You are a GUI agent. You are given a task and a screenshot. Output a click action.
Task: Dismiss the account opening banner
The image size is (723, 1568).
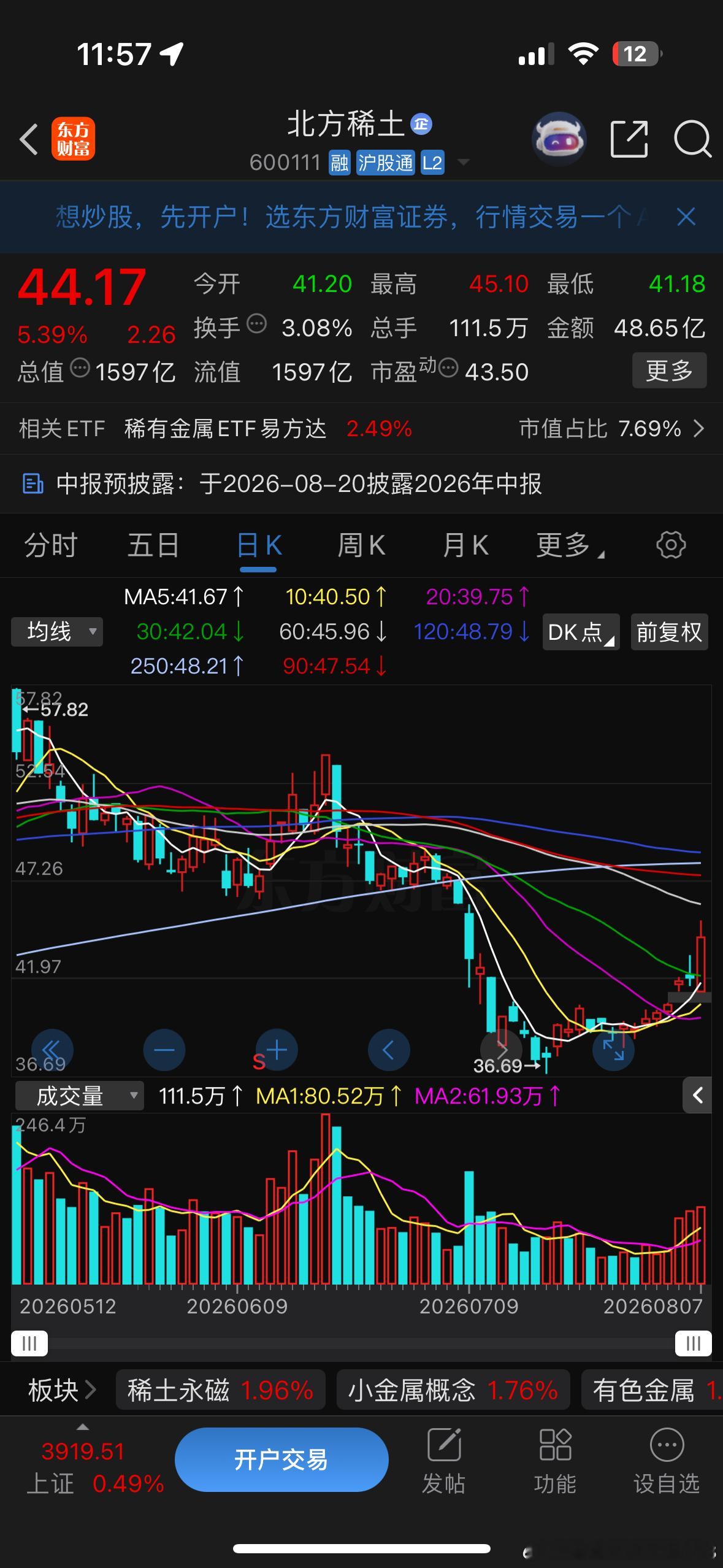point(686,217)
